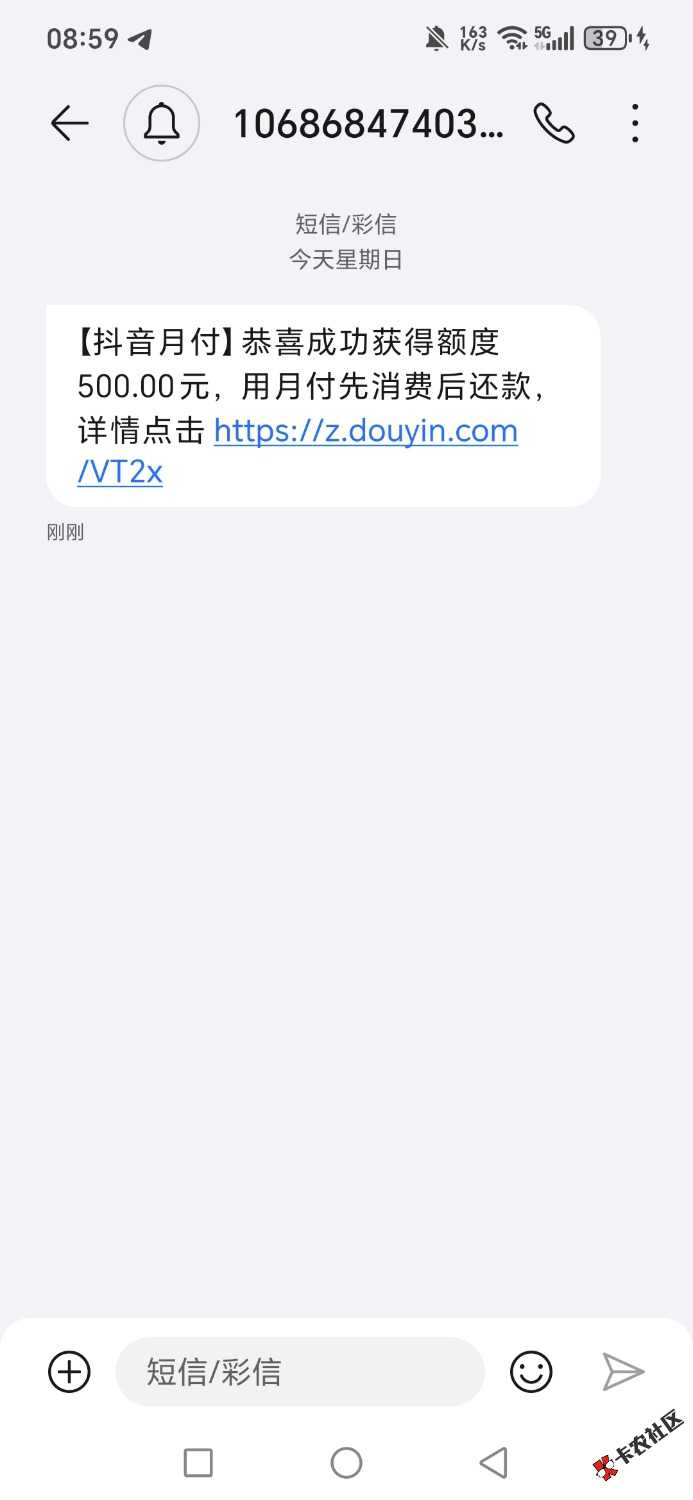Go back using the top-left arrow

(70, 124)
